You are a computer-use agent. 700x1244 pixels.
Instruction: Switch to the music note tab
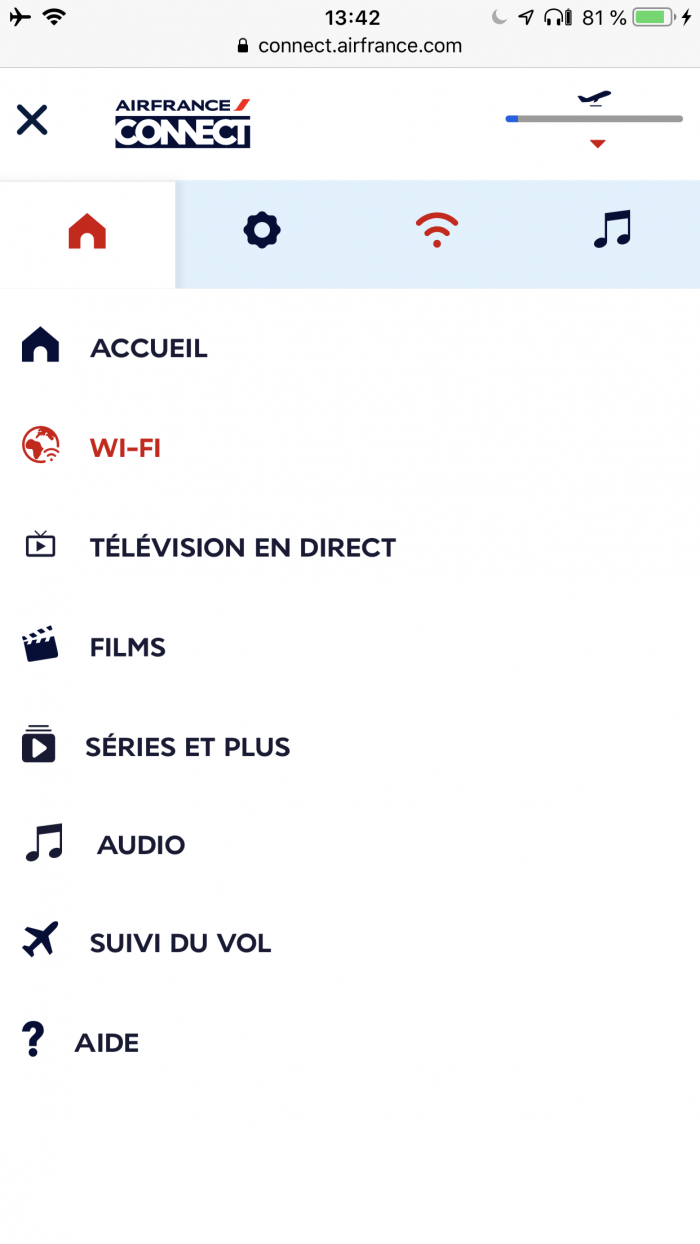point(612,229)
